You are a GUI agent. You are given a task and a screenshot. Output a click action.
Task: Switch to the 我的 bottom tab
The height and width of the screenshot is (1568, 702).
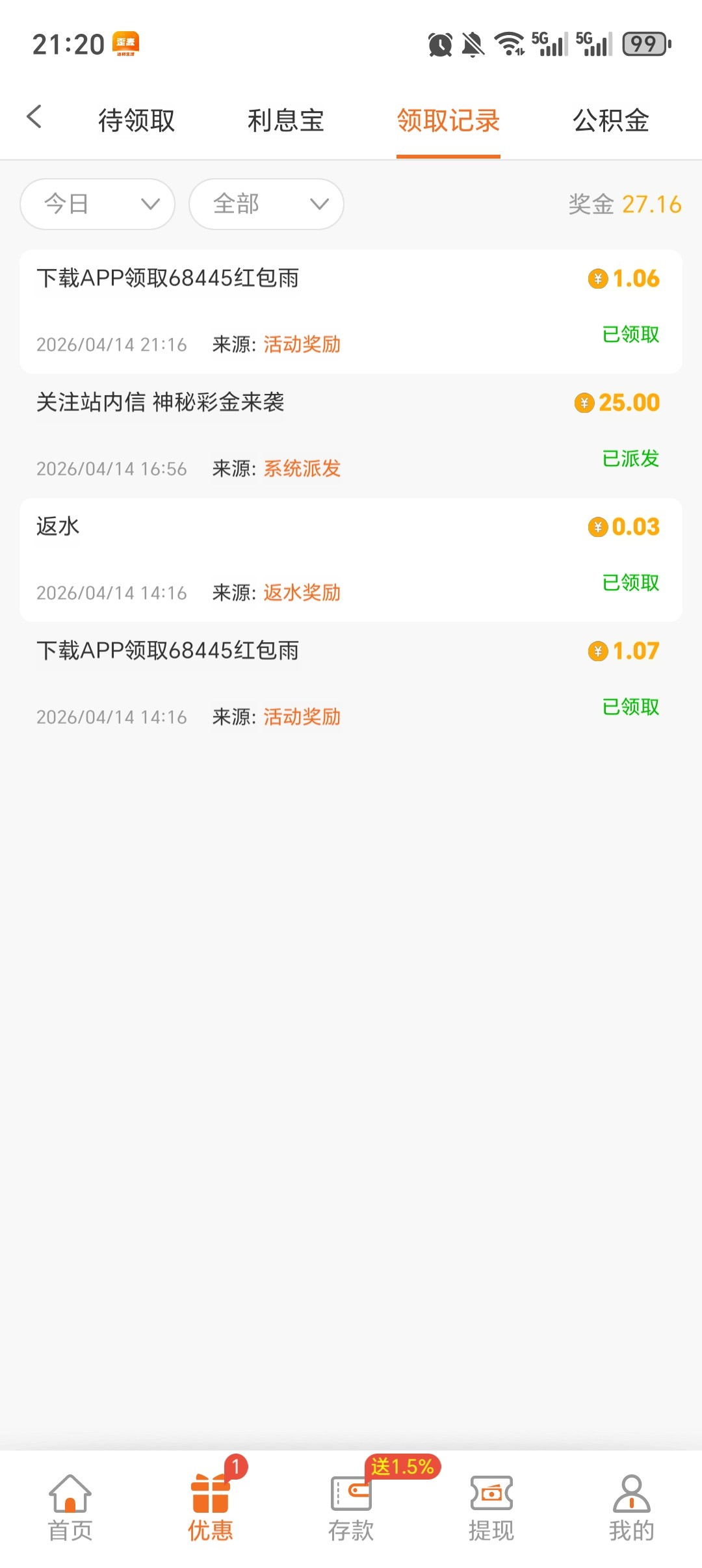click(x=631, y=1507)
